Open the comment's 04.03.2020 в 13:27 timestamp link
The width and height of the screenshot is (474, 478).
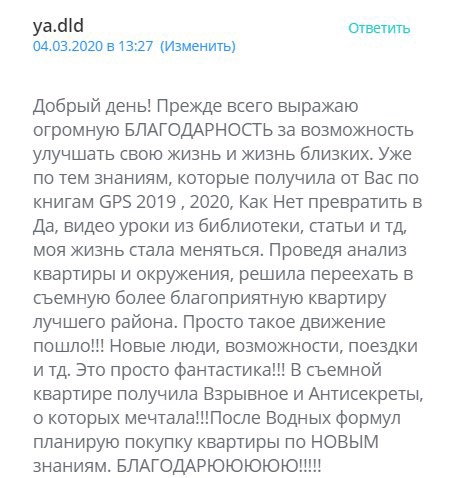(x=93, y=46)
